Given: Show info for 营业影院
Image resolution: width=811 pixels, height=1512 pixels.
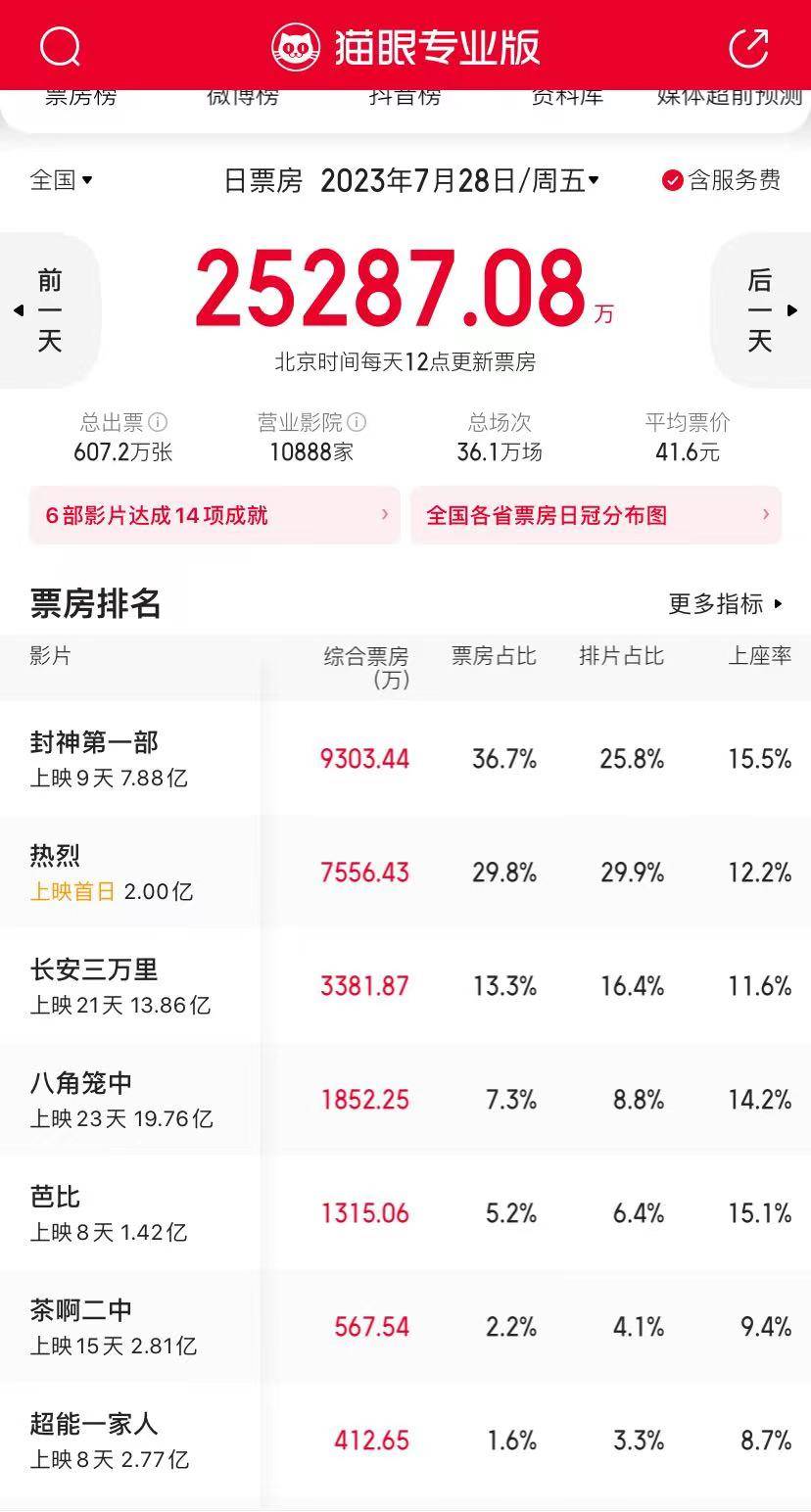Looking at the screenshot, I should tap(358, 423).
